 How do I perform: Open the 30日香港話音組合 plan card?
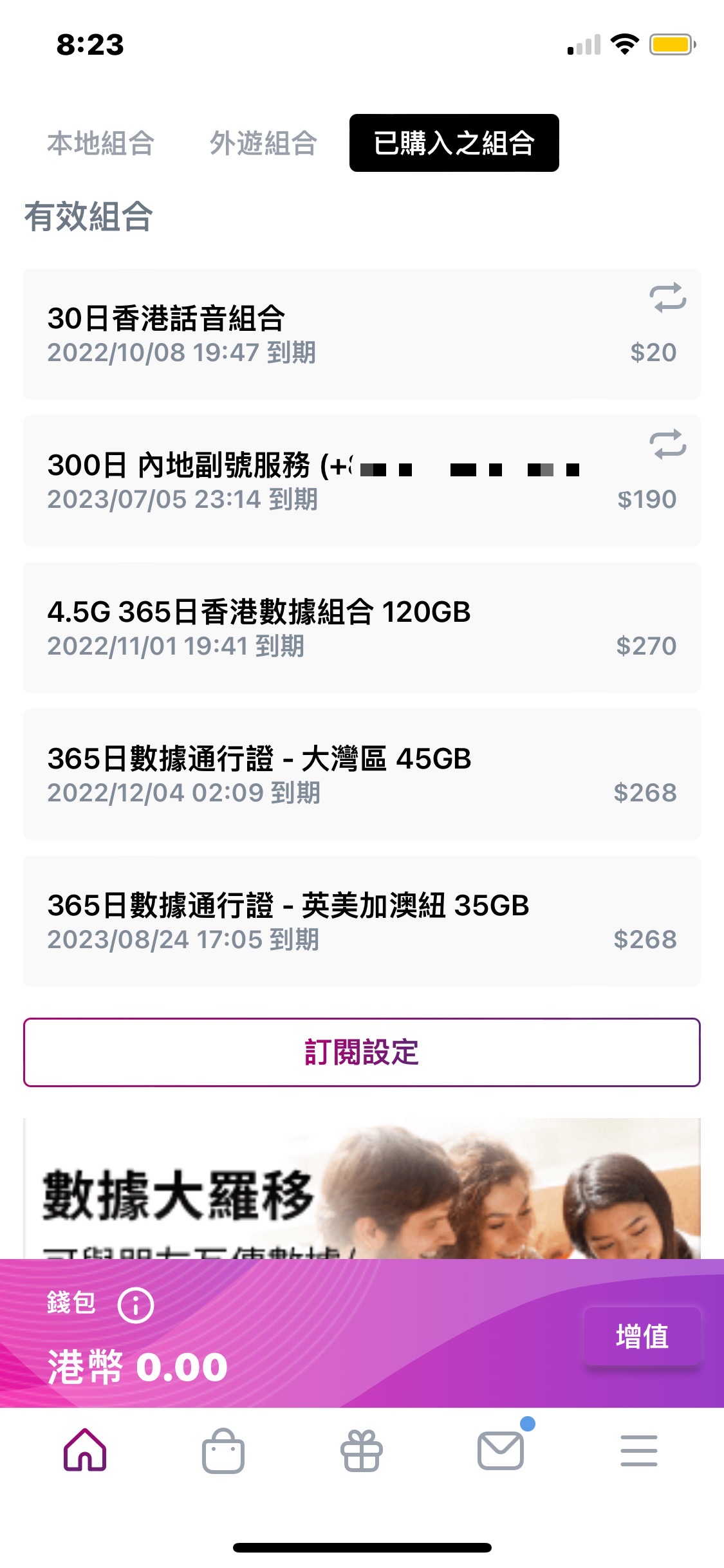pyautogui.click(x=322, y=335)
